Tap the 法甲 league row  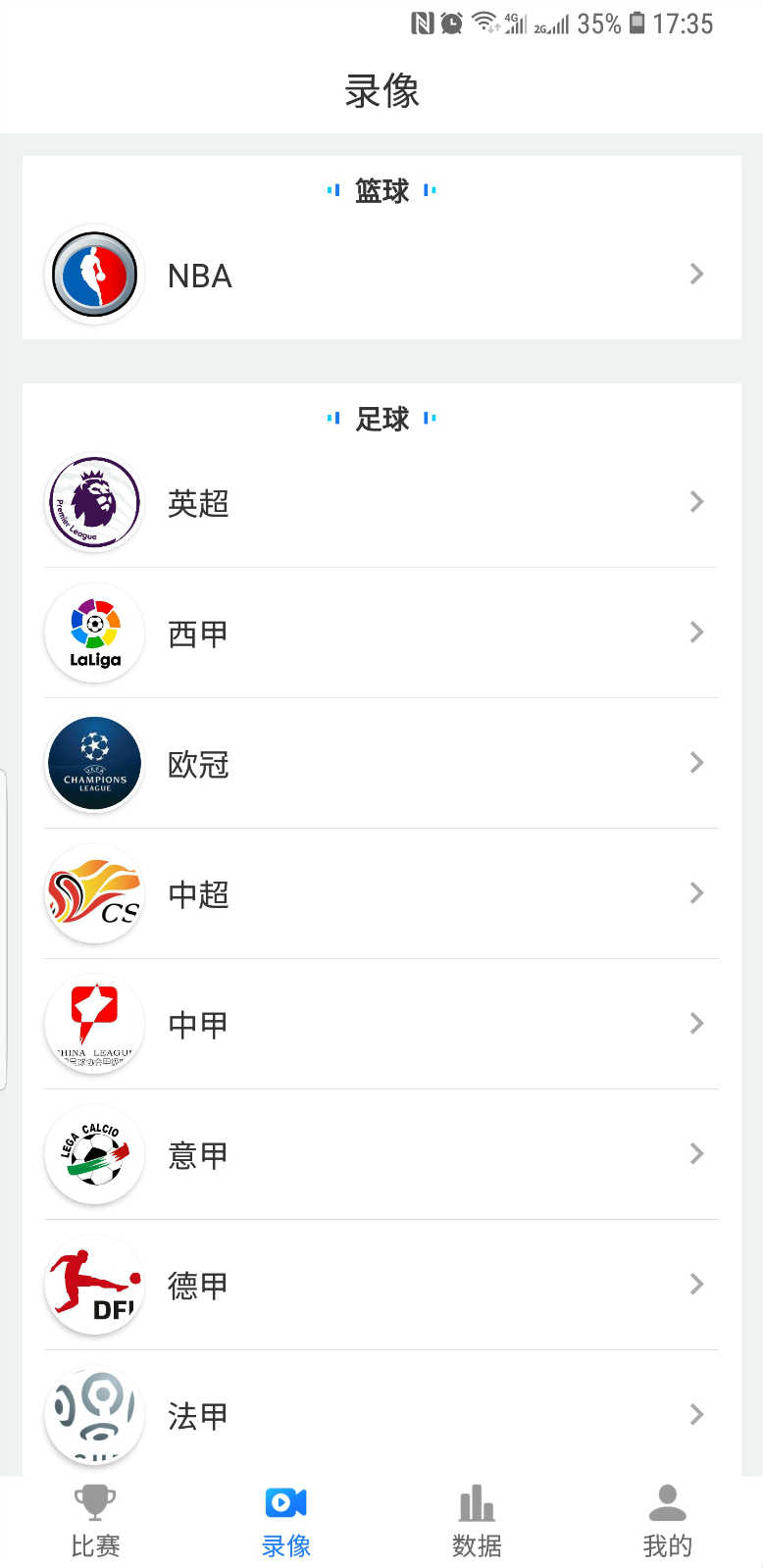pyautogui.click(x=381, y=1413)
